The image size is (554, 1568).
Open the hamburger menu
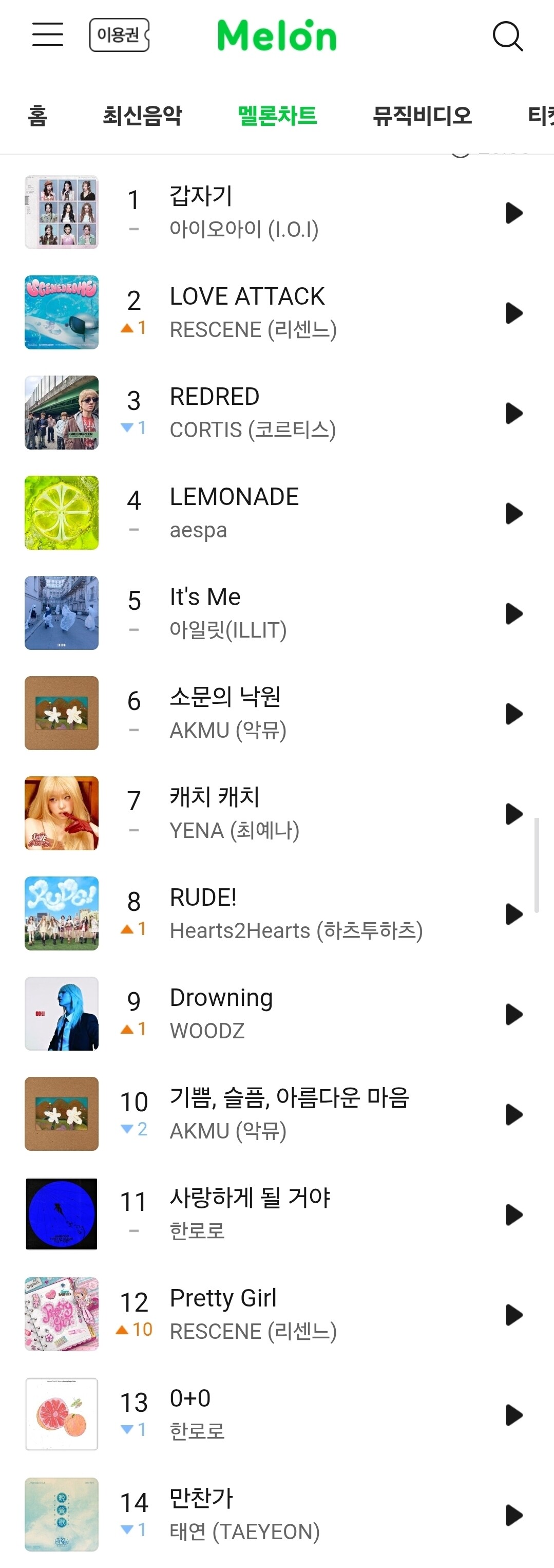tap(47, 35)
